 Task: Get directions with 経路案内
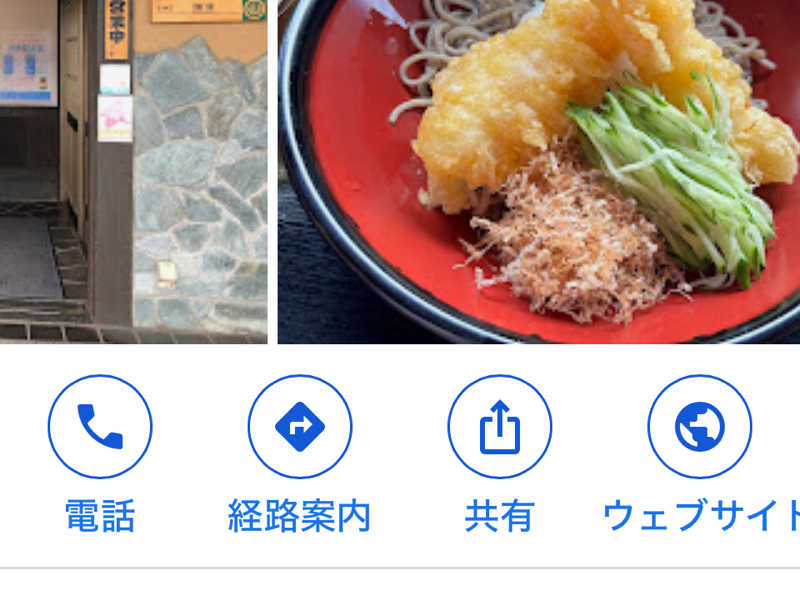[x=300, y=427]
